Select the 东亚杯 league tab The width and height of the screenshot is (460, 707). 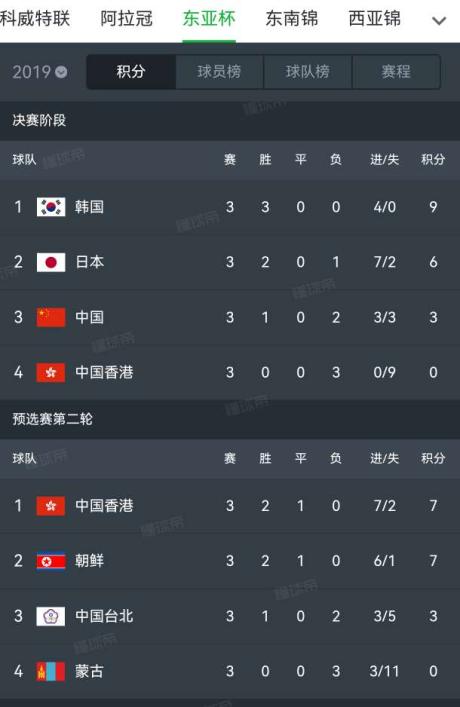[x=209, y=19]
